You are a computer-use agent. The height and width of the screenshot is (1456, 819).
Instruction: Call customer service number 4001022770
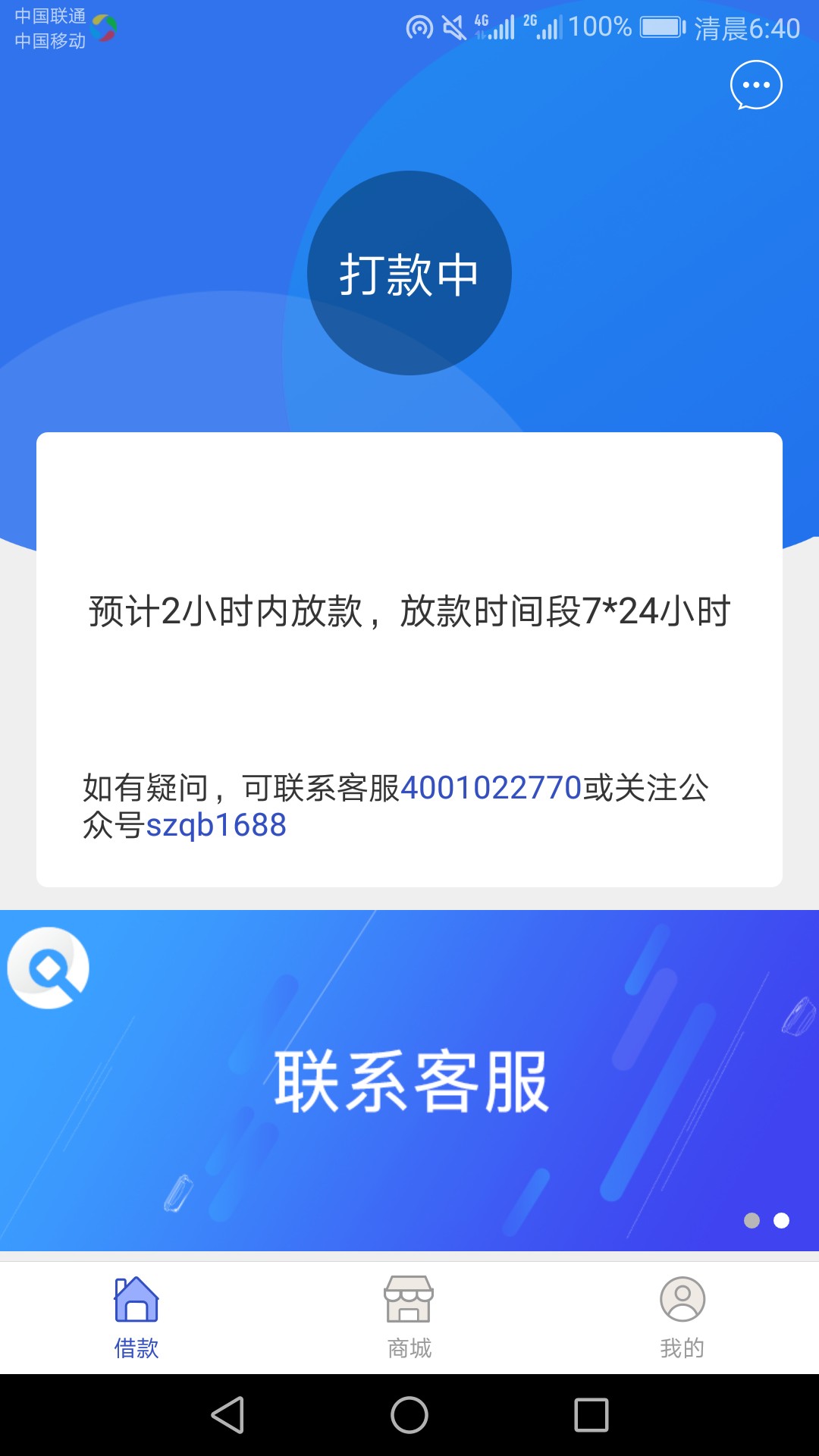(x=491, y=788)
